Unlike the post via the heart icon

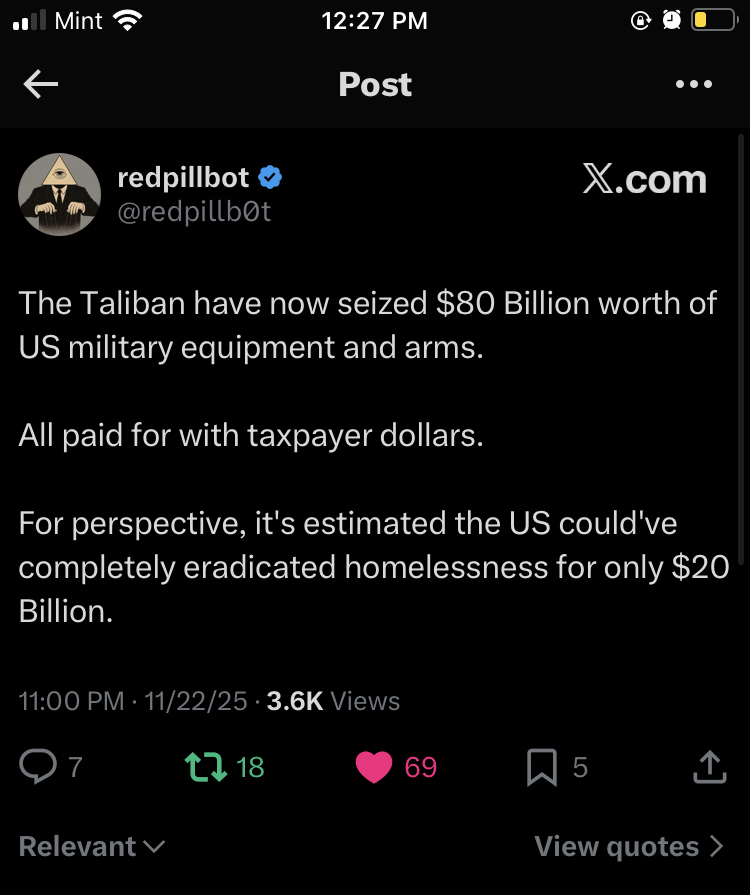pos(374,767)
